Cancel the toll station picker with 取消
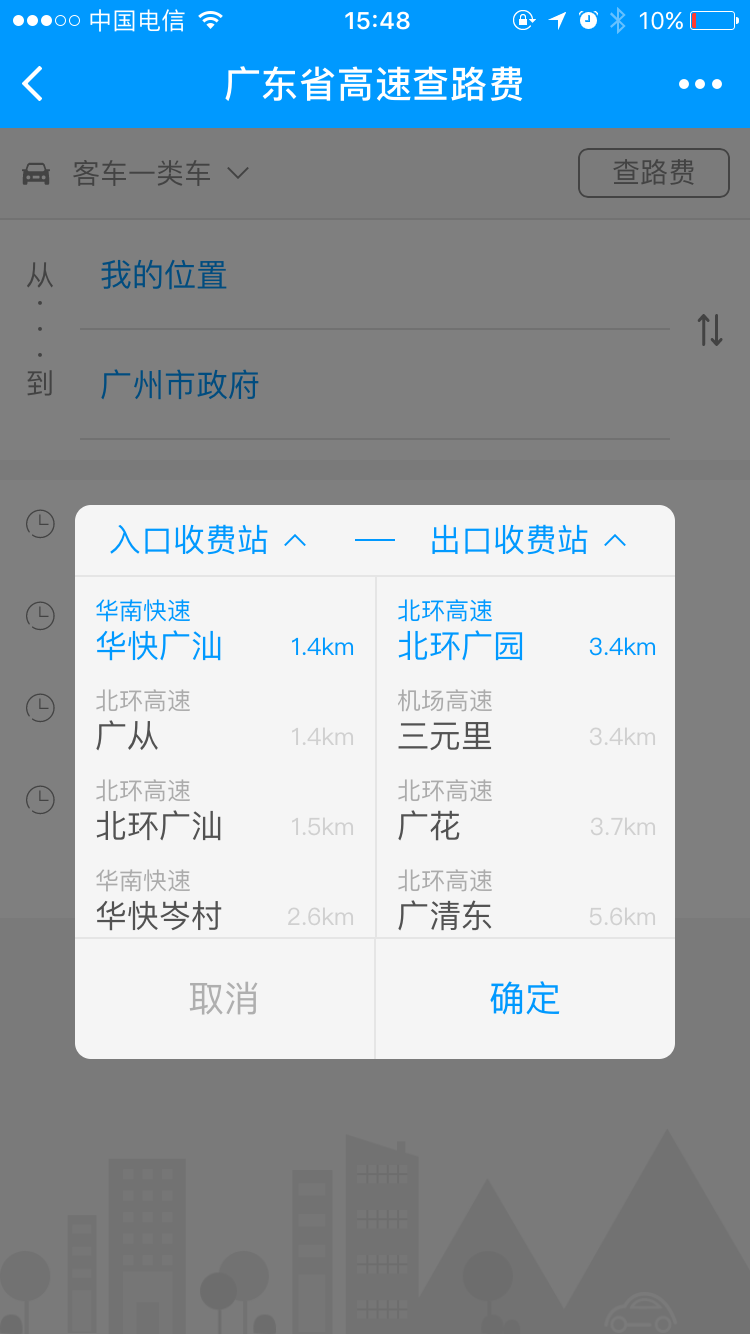Image resolution: width=750 pixels, height=1334 pixels. (224, 998)
